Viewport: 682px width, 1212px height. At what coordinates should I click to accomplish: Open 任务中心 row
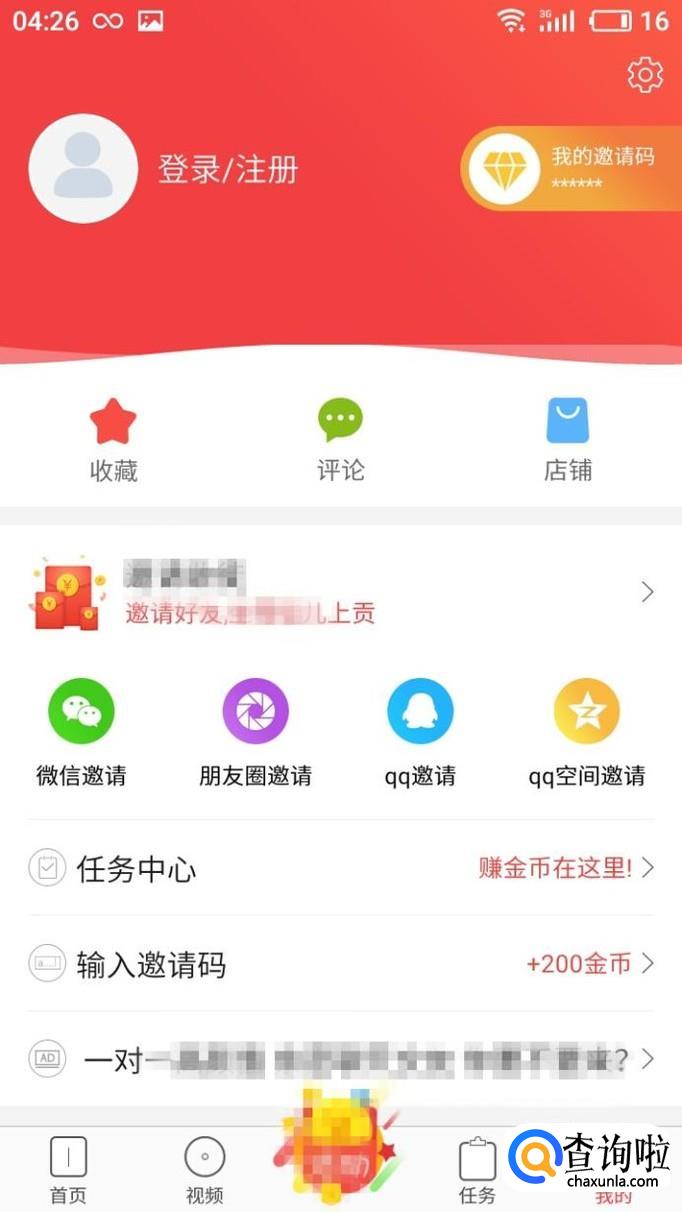tap(341, 868)
